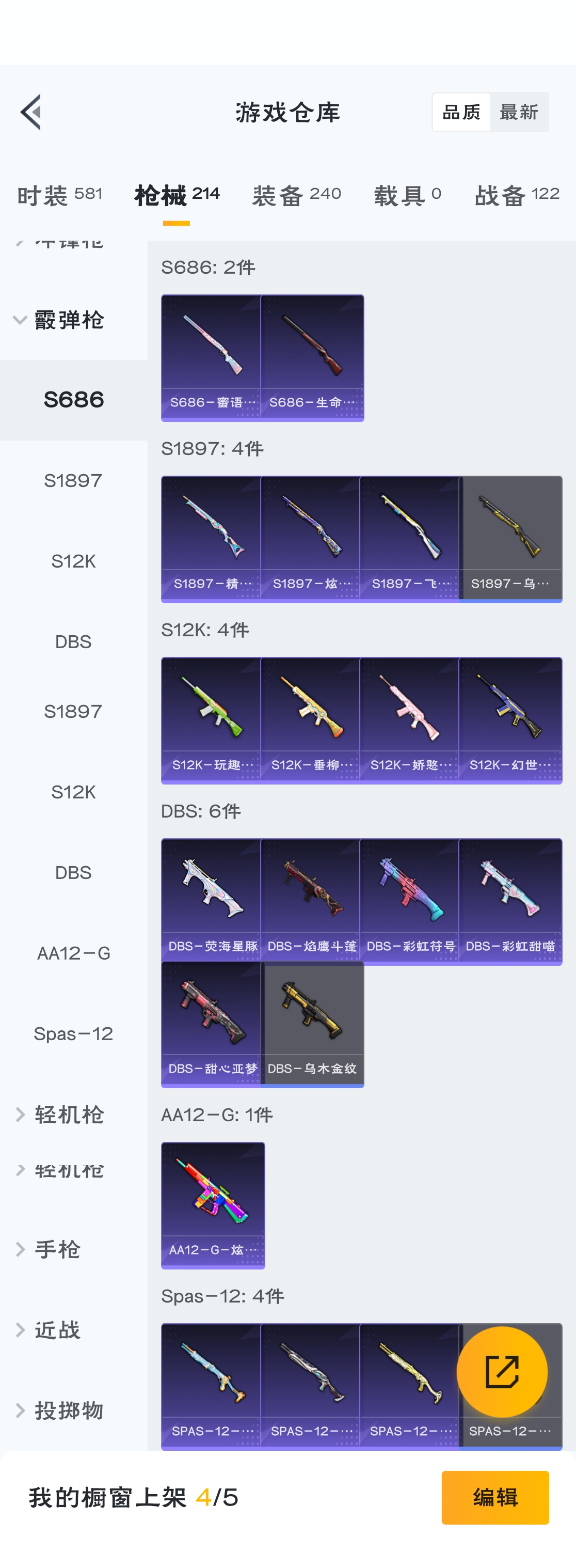This screenshot has width=576, height=1568.
Task: Expand the 手枪 category
Action: (57, 1249)
